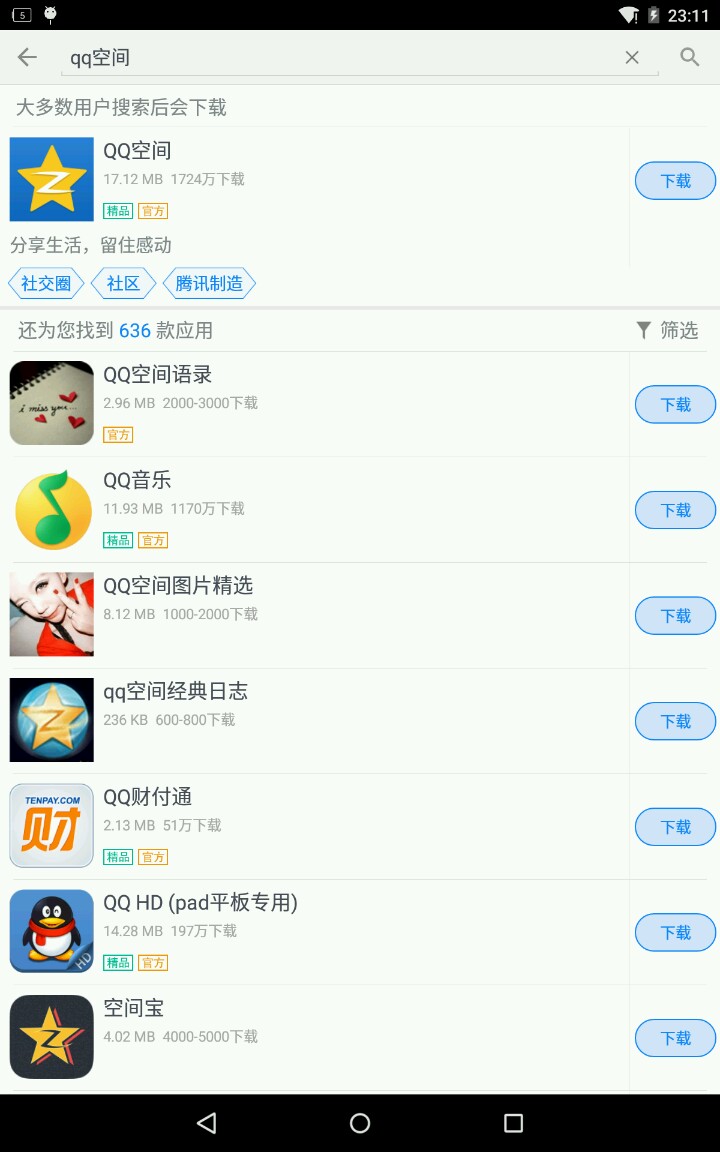Edit the qq空间 search field
720x1152 pixels.
click(340, 58)
